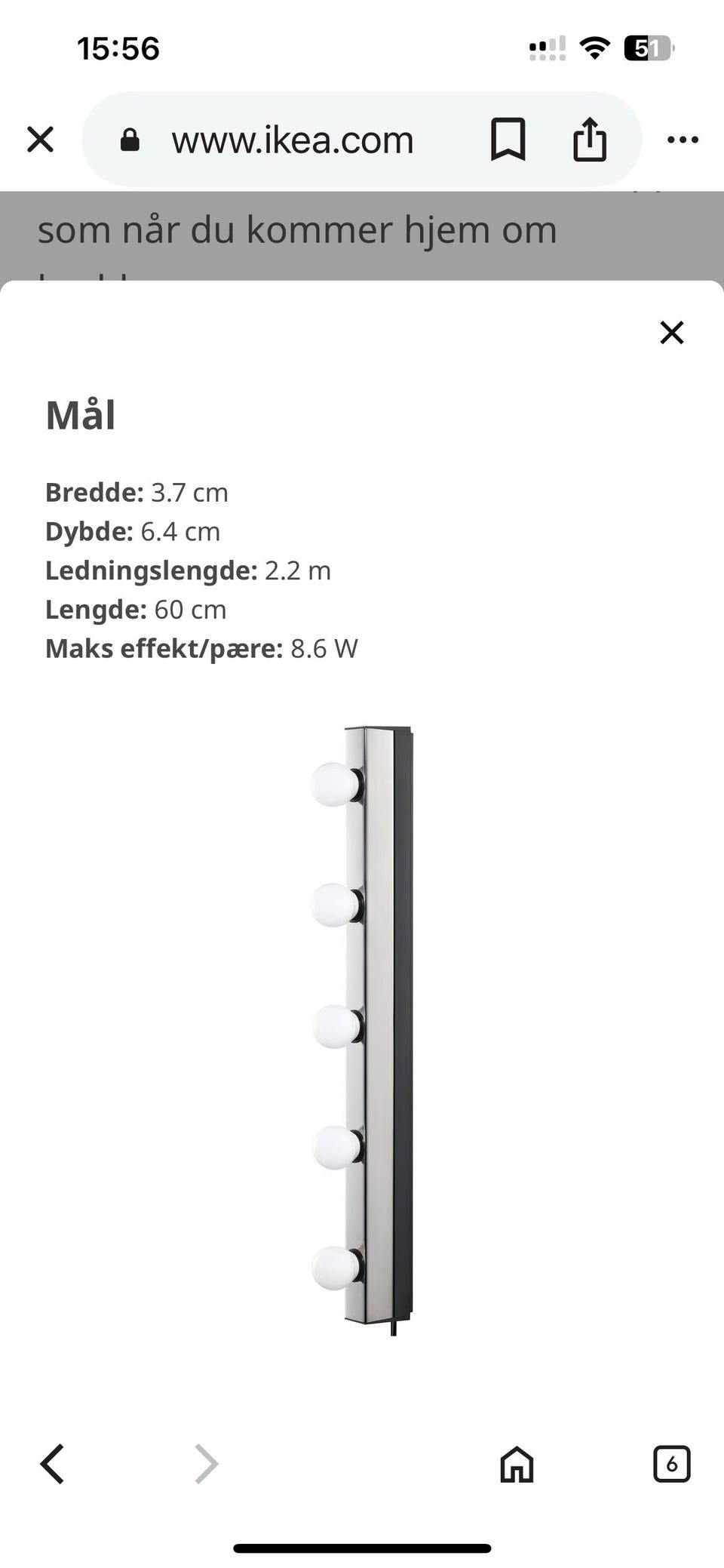The width and height of the screenshot is (724, 1568).
Task: Open the tab switcher showing 6 tabs
Action: point(671,1465)
